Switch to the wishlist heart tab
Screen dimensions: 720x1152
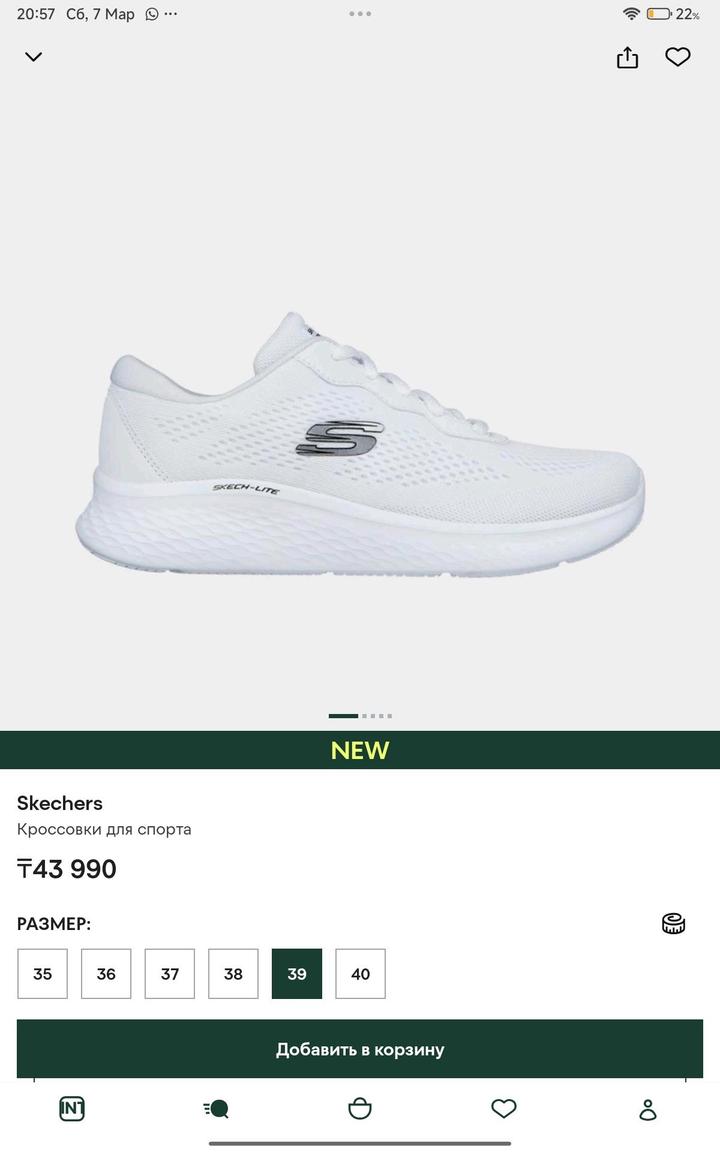click(x=504, y=1108)
